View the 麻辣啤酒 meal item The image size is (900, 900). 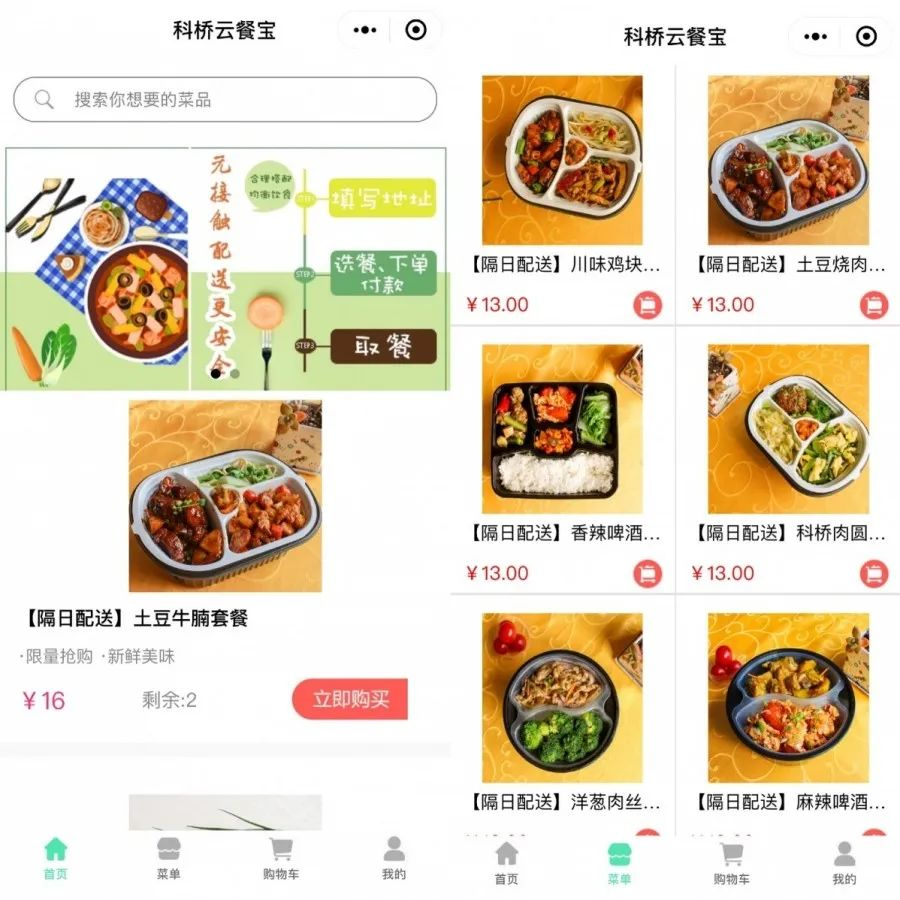[788, 697]
